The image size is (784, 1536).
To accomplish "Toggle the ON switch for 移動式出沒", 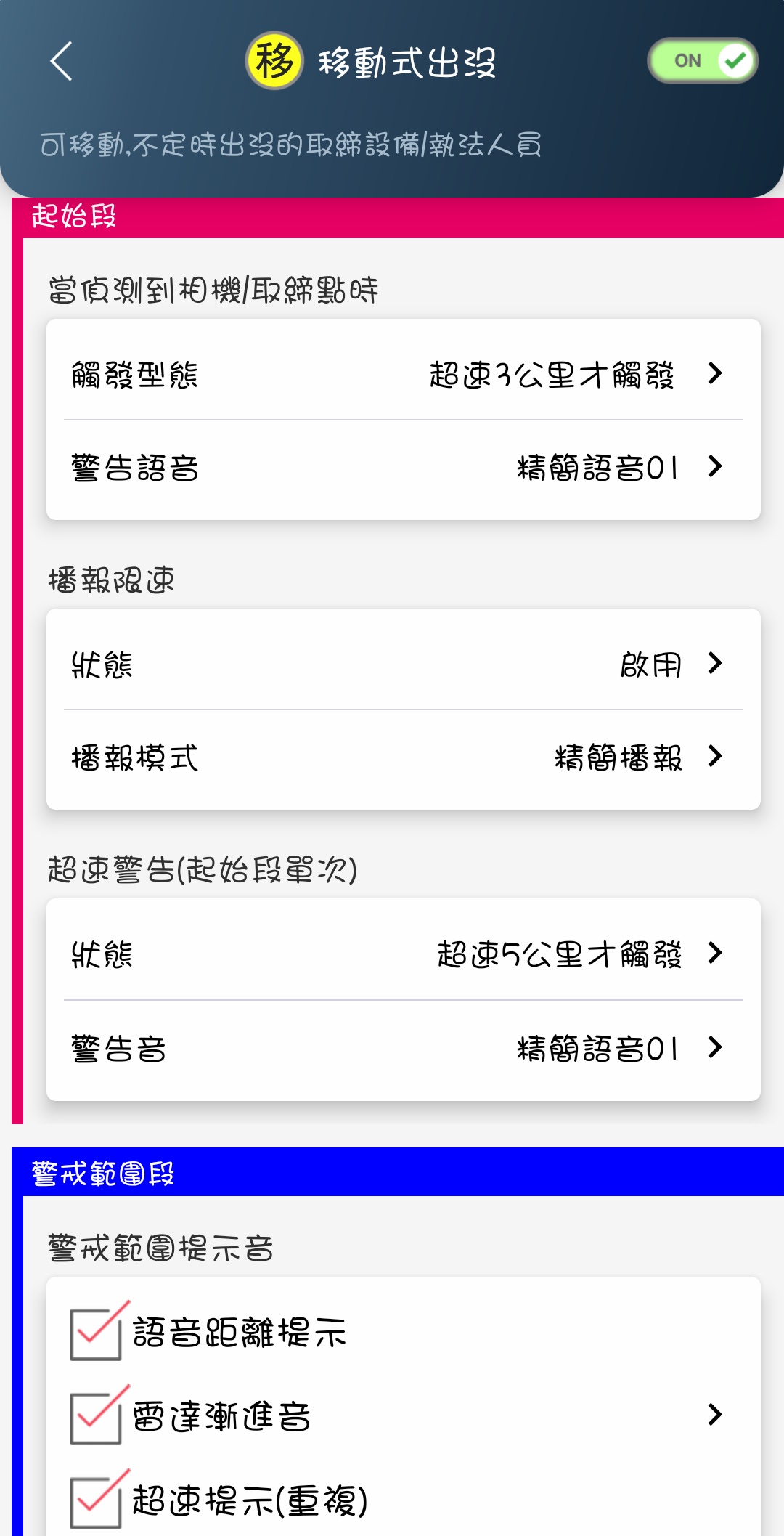I will [x=702, y=61].
